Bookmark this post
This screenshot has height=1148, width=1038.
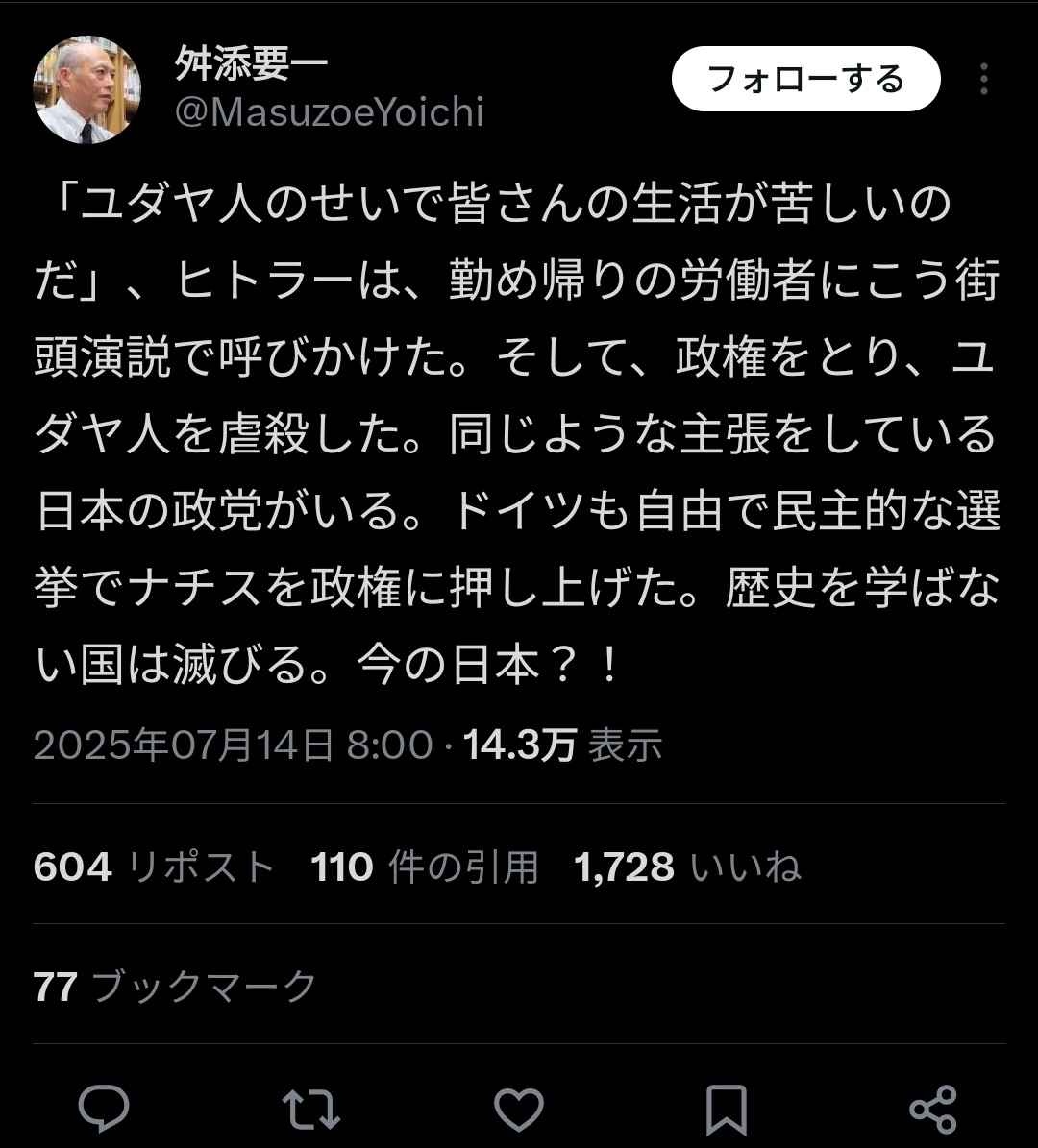tap(726, 1110)
